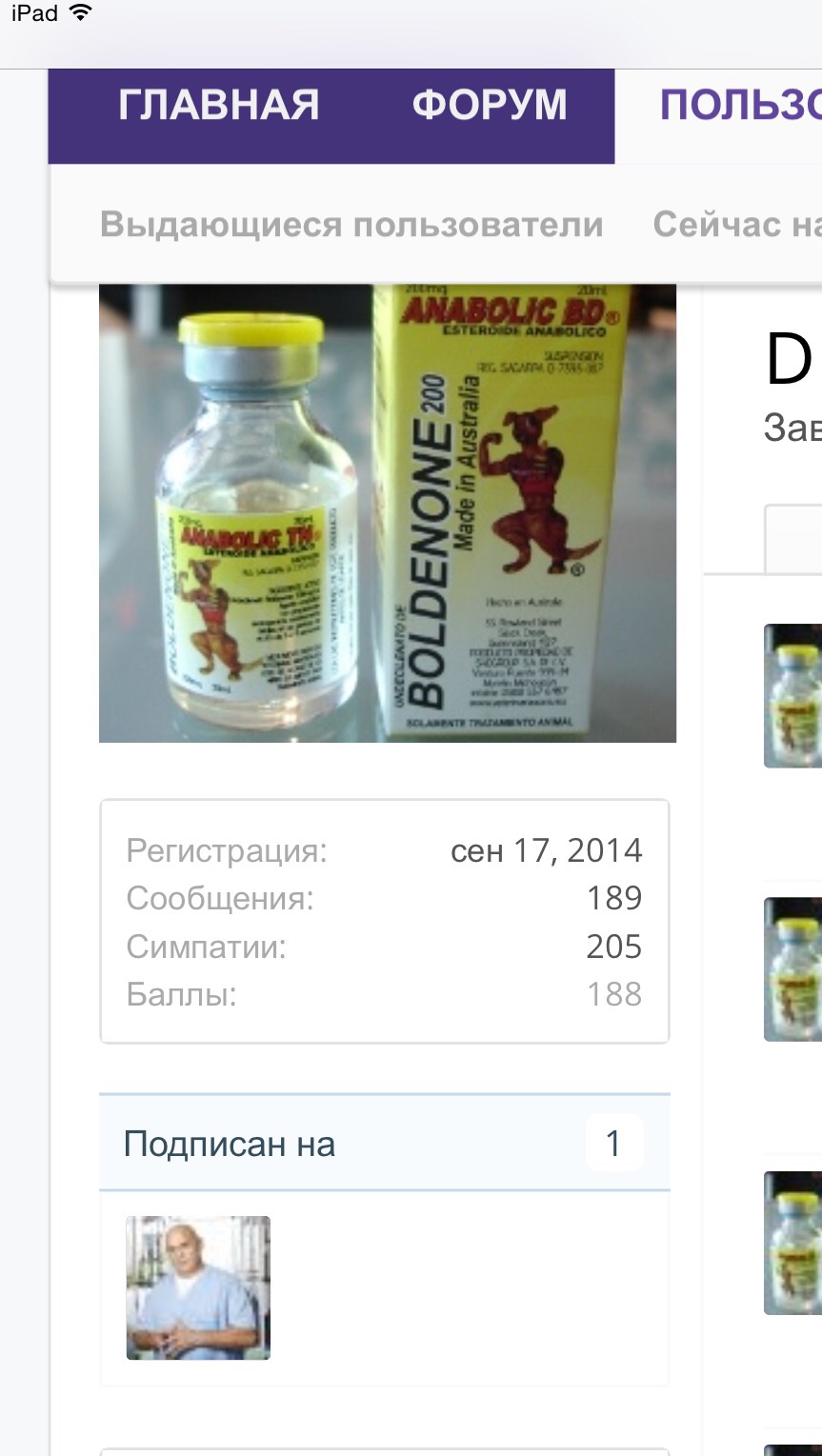Open the ГЛАВНАЯ navigation tab
The image size is (822, 1456).
[218, 105]
